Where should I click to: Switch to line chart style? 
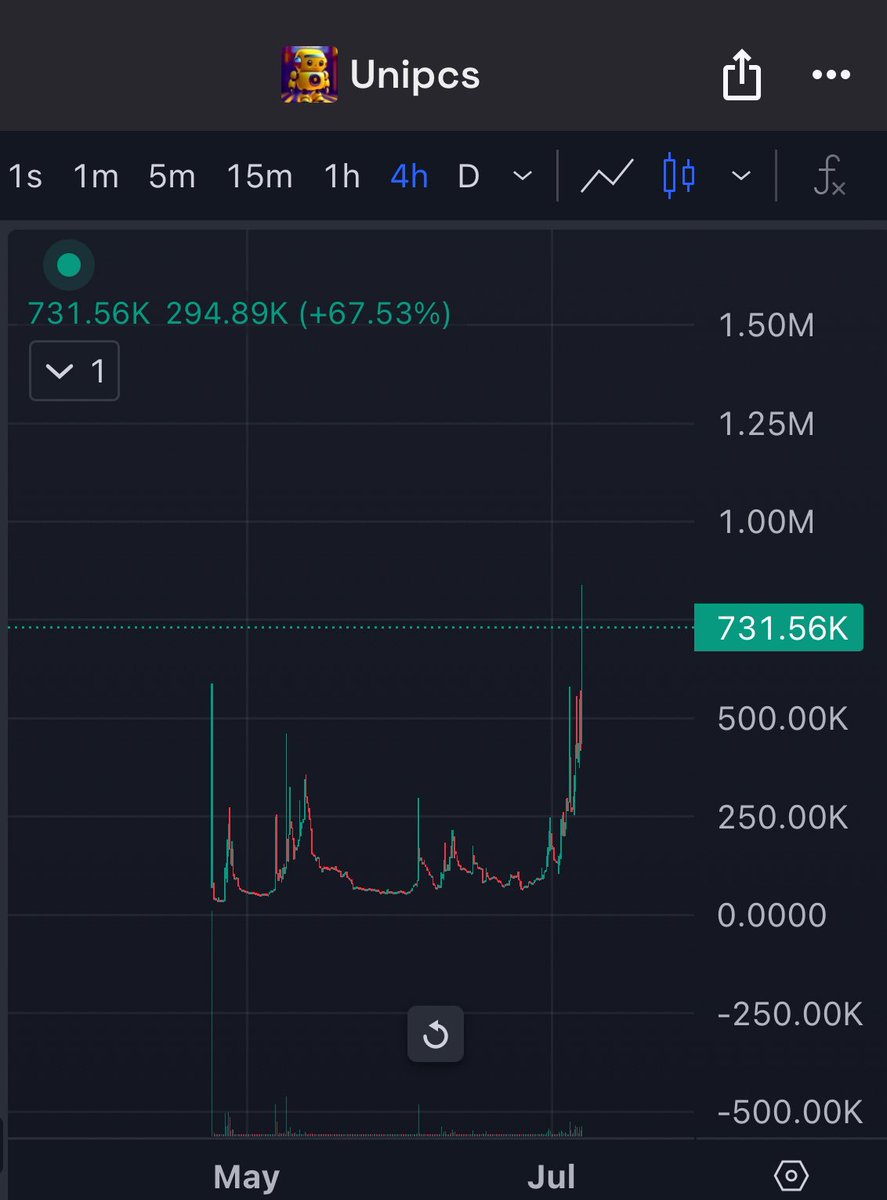pos(608,177)
